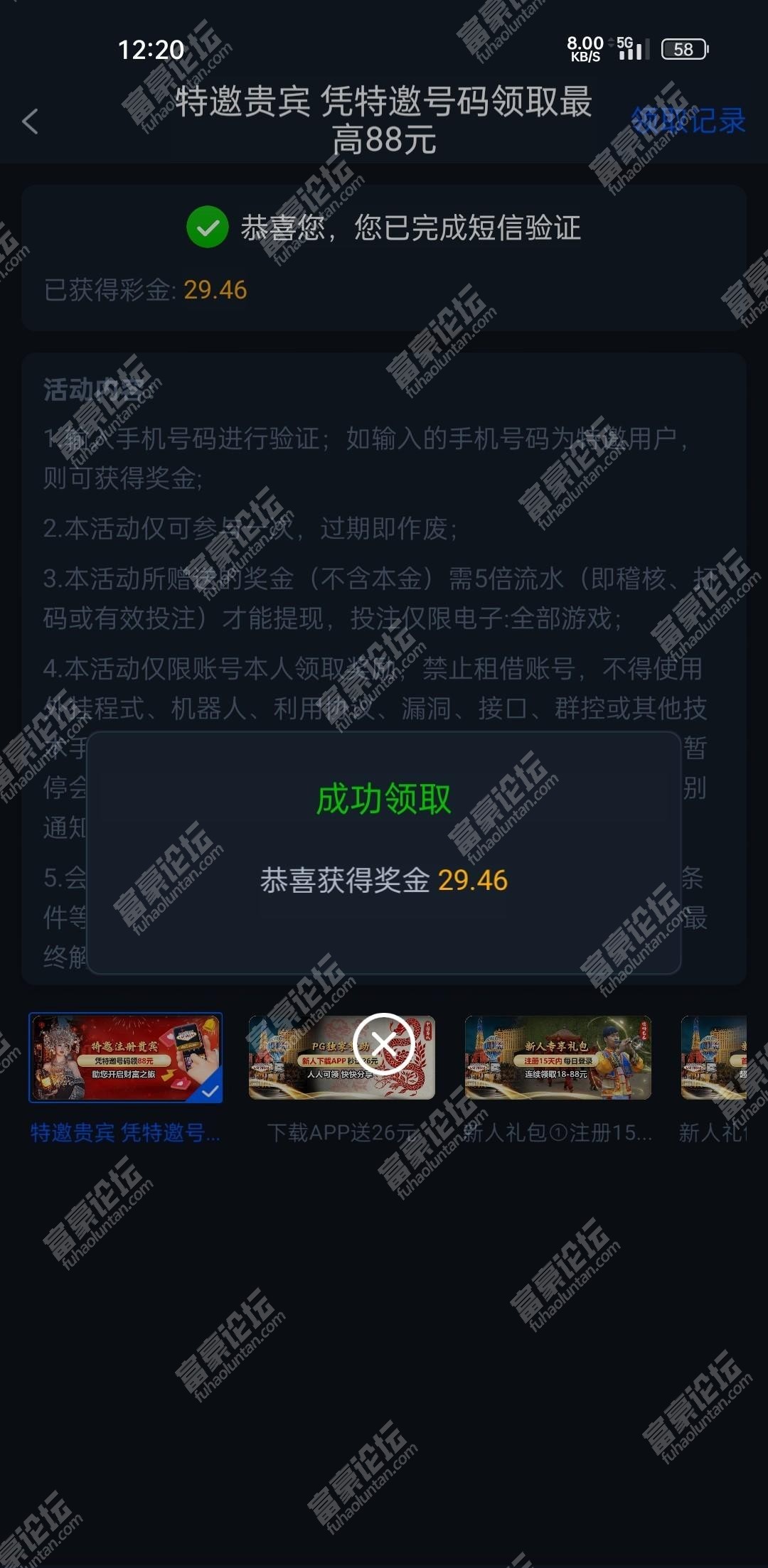Screen dimensions: 768x1568
Task: Open 领取记录 claim records
Action: point(688,120)
